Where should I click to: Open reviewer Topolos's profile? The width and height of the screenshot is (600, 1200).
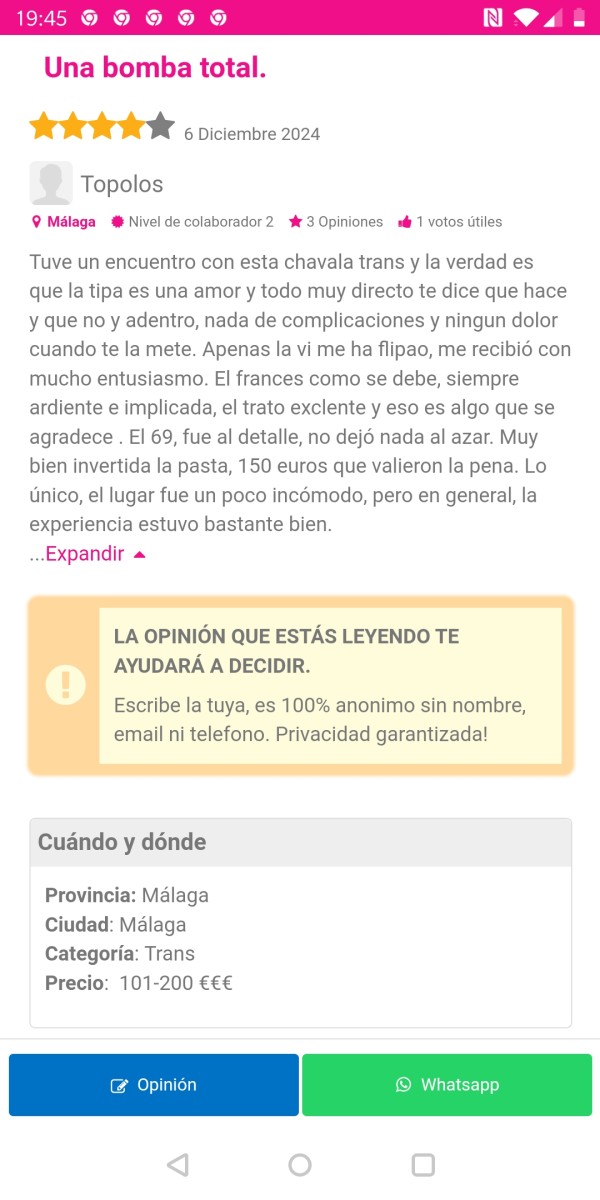pyautogui.click(x=121, y=184)
